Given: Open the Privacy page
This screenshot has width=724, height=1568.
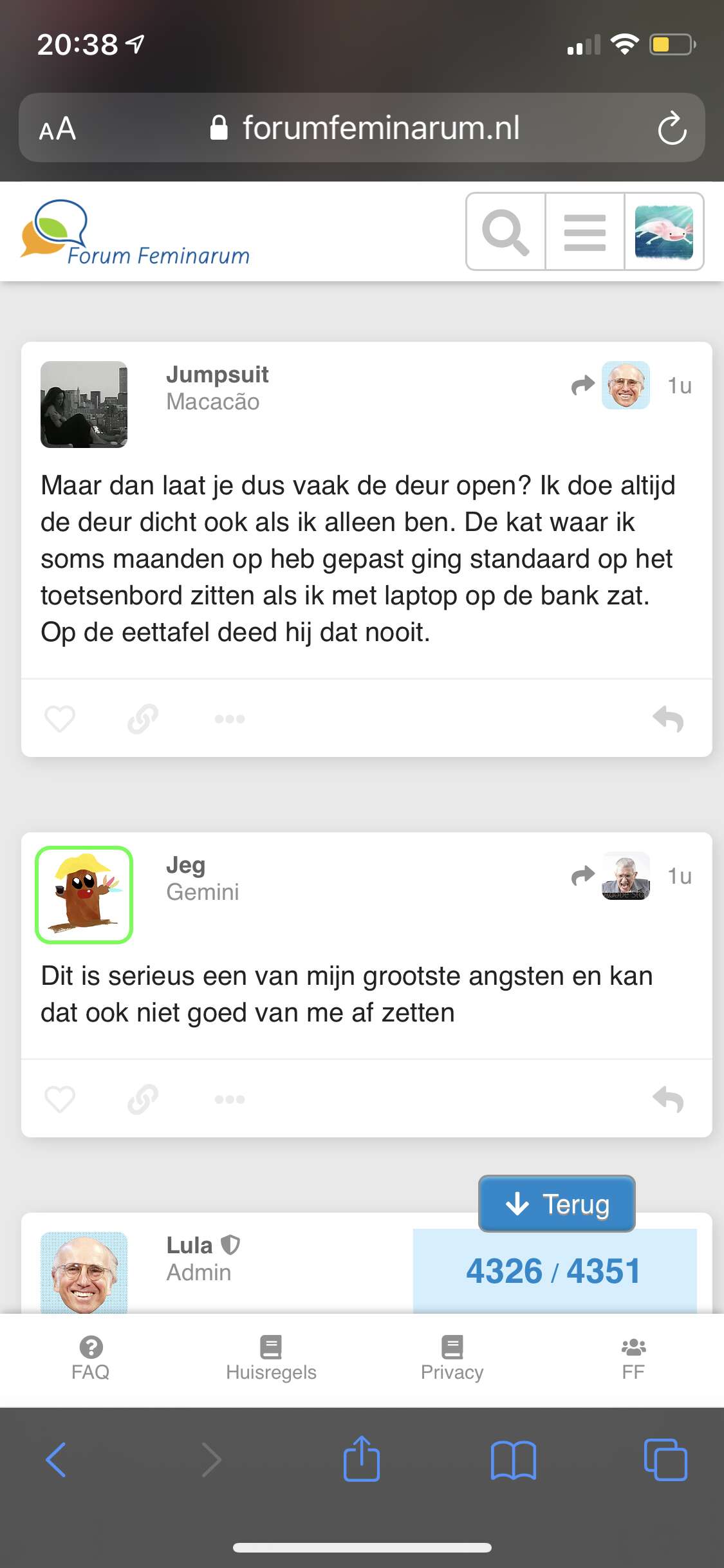Looking at the screenshot, I should point(452,1359).
